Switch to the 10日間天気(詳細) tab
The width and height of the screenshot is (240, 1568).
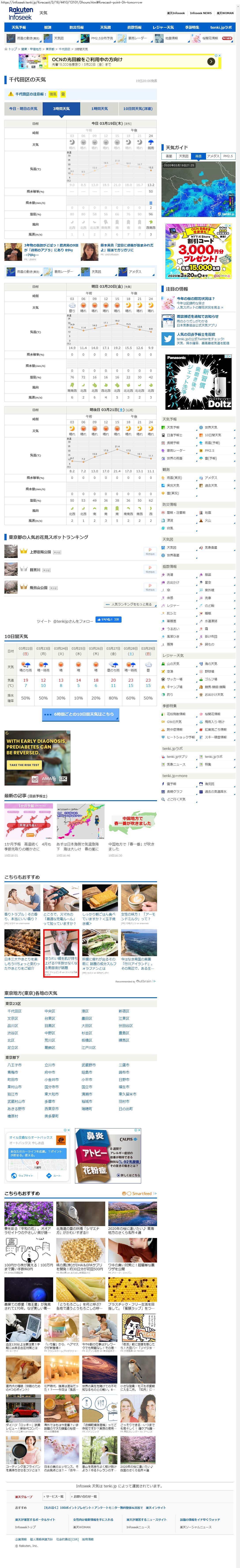[137, 108]
